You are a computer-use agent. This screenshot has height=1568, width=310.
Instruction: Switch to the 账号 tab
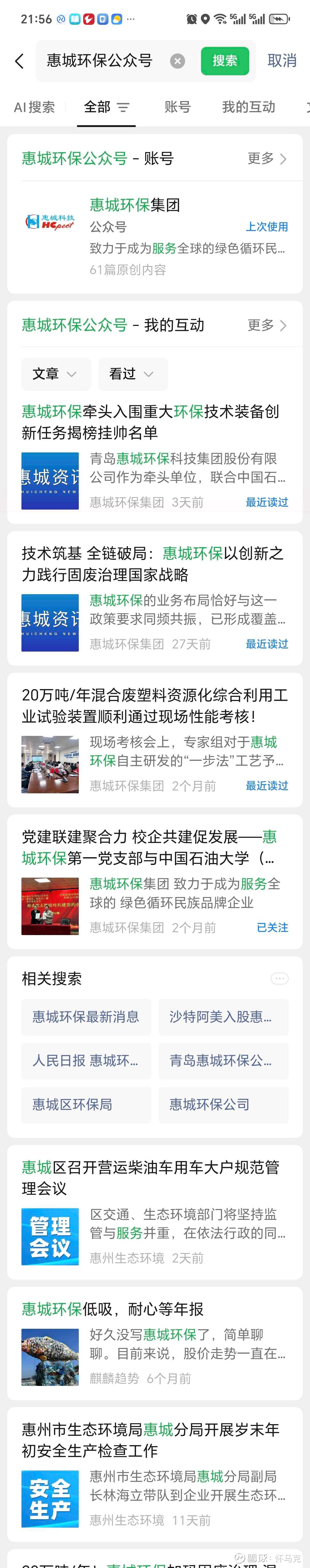[x=177, y=107]
